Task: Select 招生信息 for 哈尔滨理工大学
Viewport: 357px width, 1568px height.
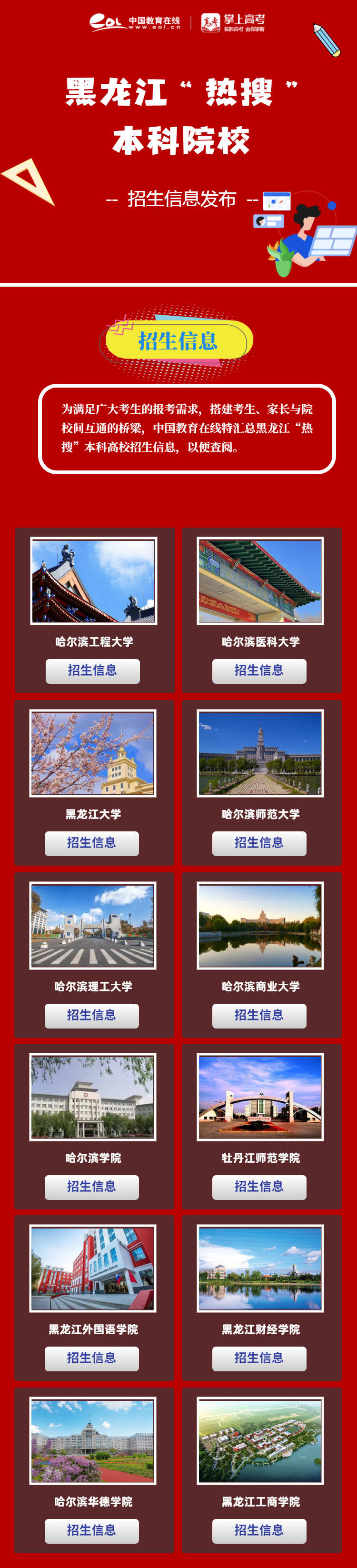Action: (92, 1015)
